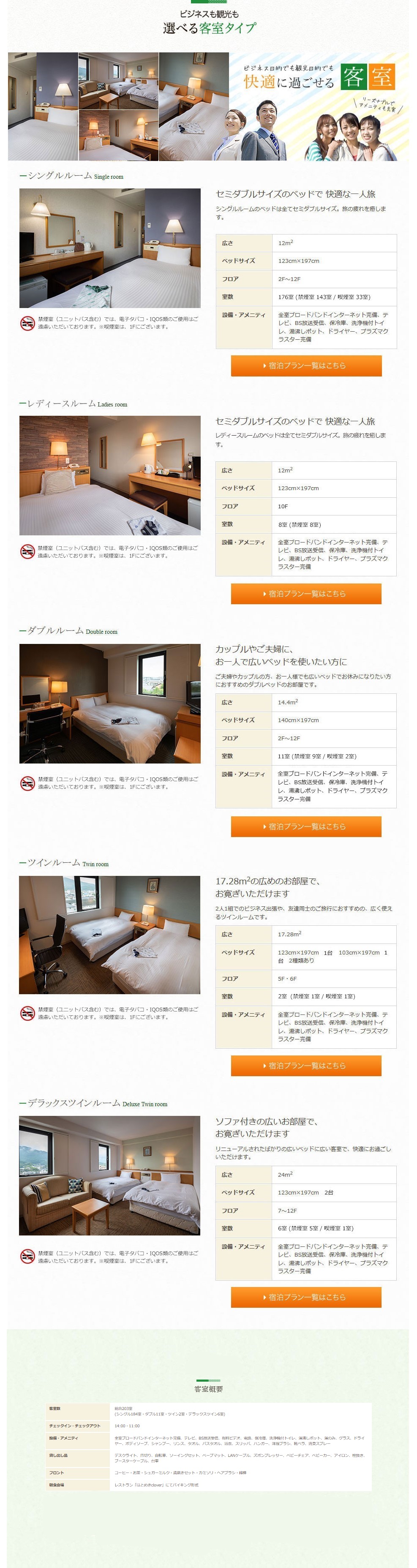The width and height of the screenshot is (417, 1568).
Task: View stay plans under Twin room
Action: click(306, 1065)
